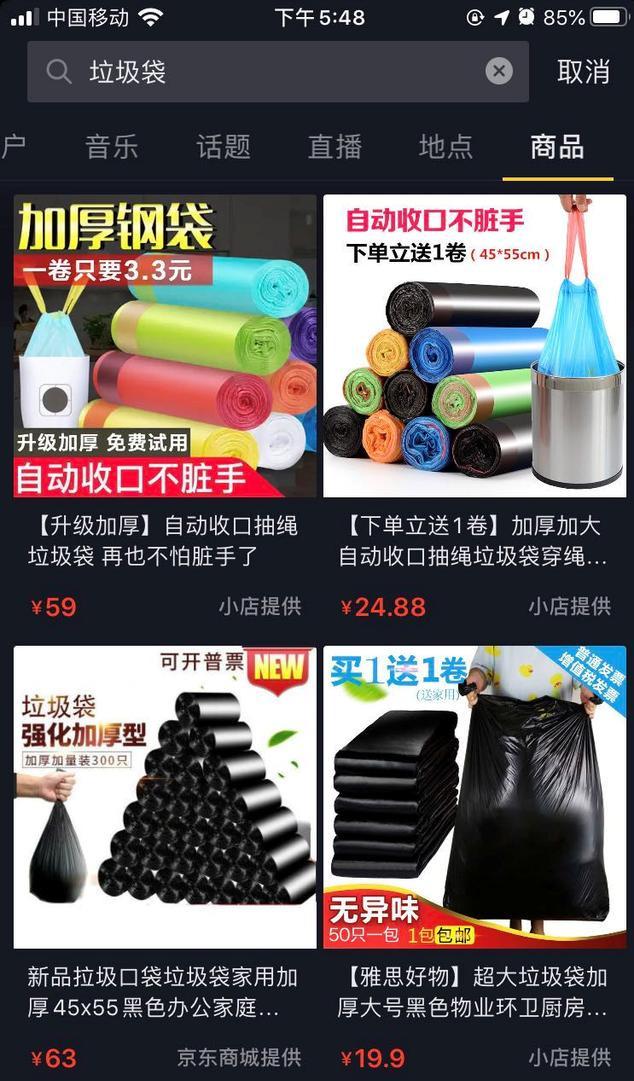Clear the search text with the X icon
The image size is (634, 1081).
[x=499, y=71]
